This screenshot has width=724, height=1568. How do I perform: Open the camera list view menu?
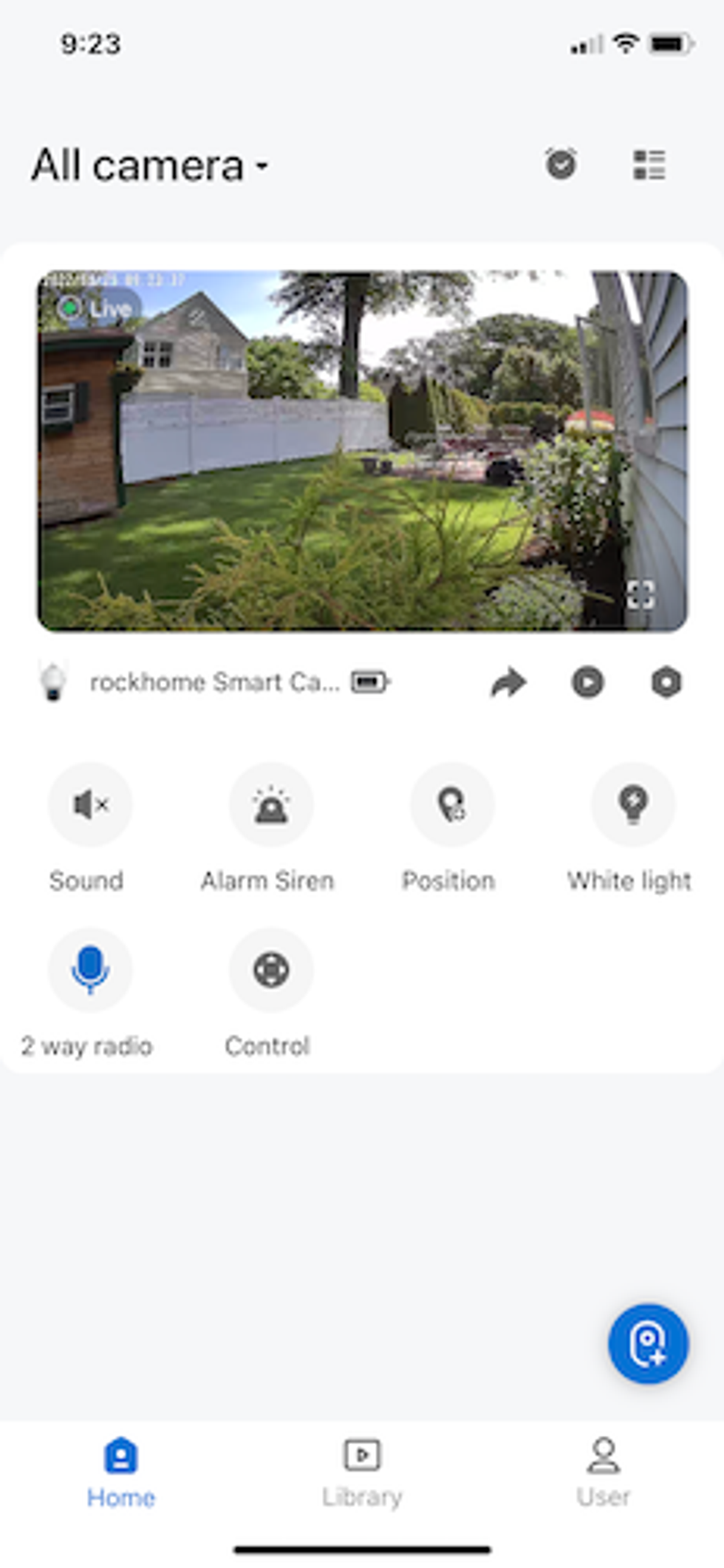(648, 164)
